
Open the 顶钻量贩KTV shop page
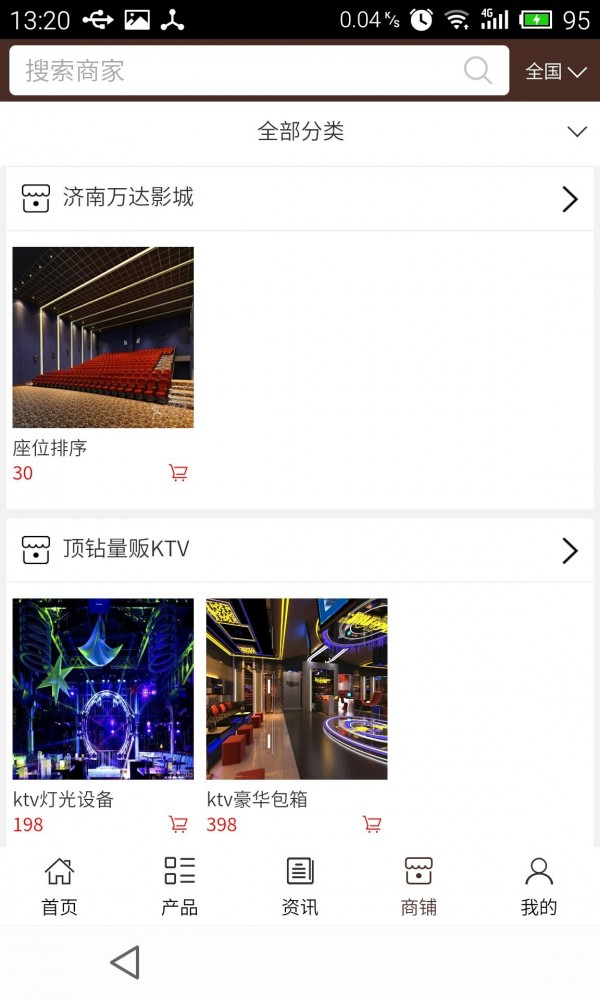pyautogui.click(x=300, y=549)
